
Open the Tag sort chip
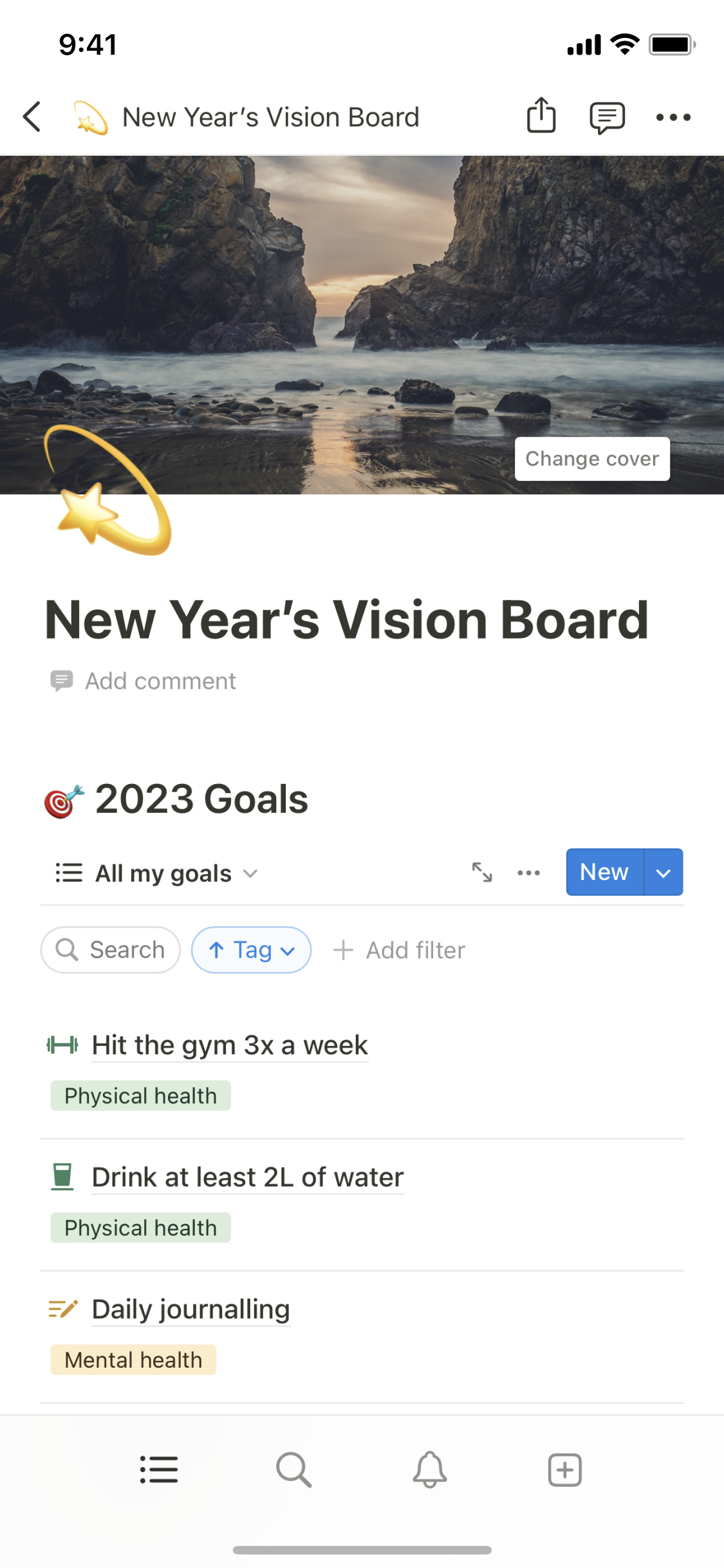pyautogui.click(x=251, y=950)
